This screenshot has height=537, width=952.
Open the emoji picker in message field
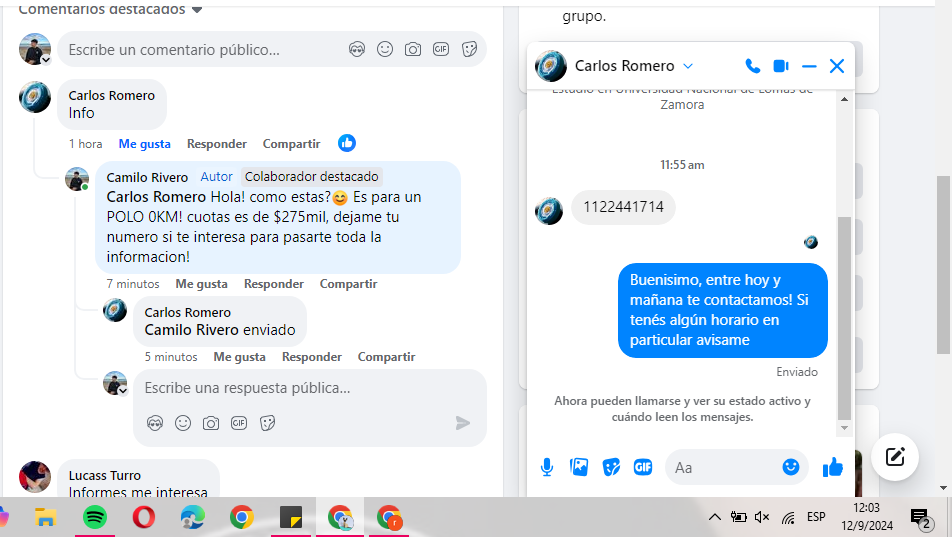(x=791, y=467)
